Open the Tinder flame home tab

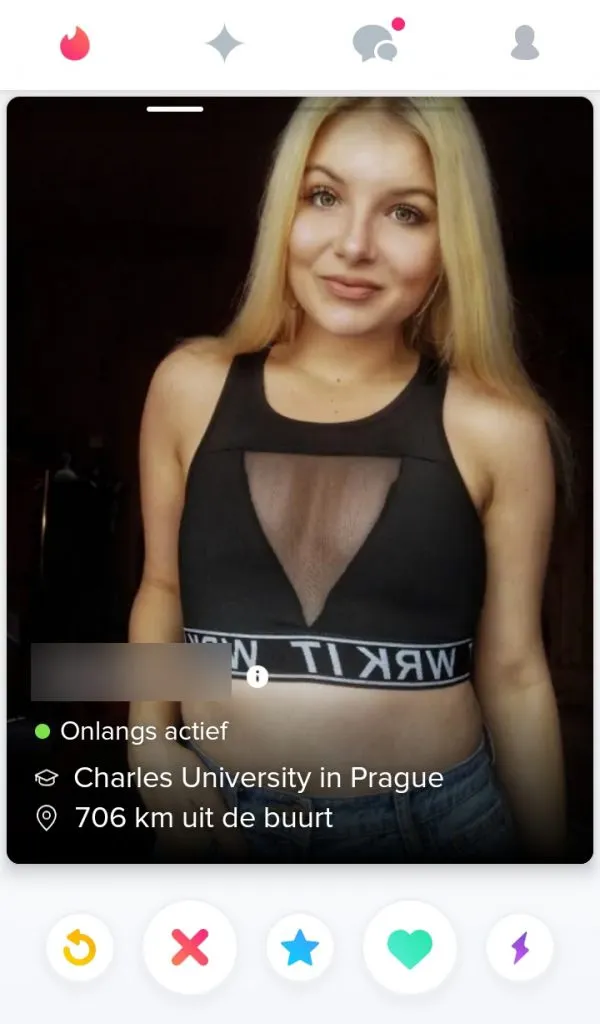pos(75,43)
